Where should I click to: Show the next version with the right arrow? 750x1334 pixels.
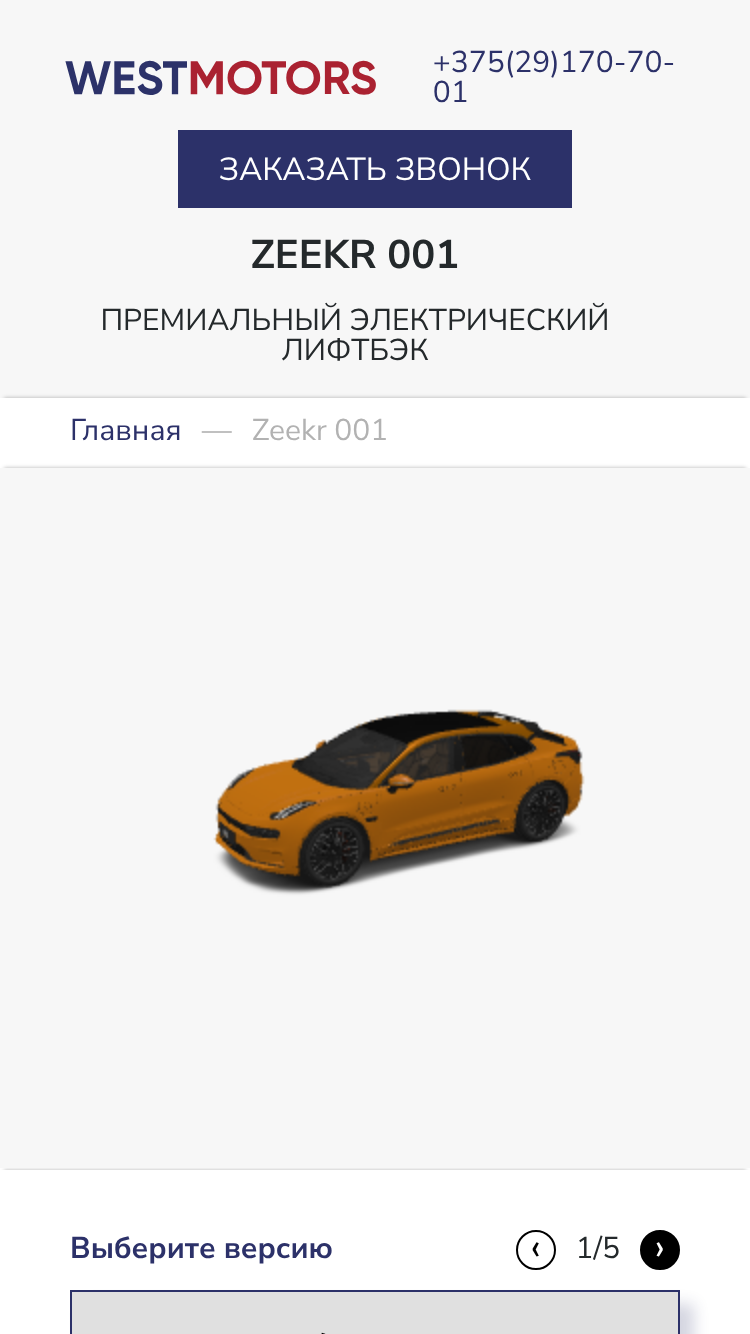(660, 1249)
